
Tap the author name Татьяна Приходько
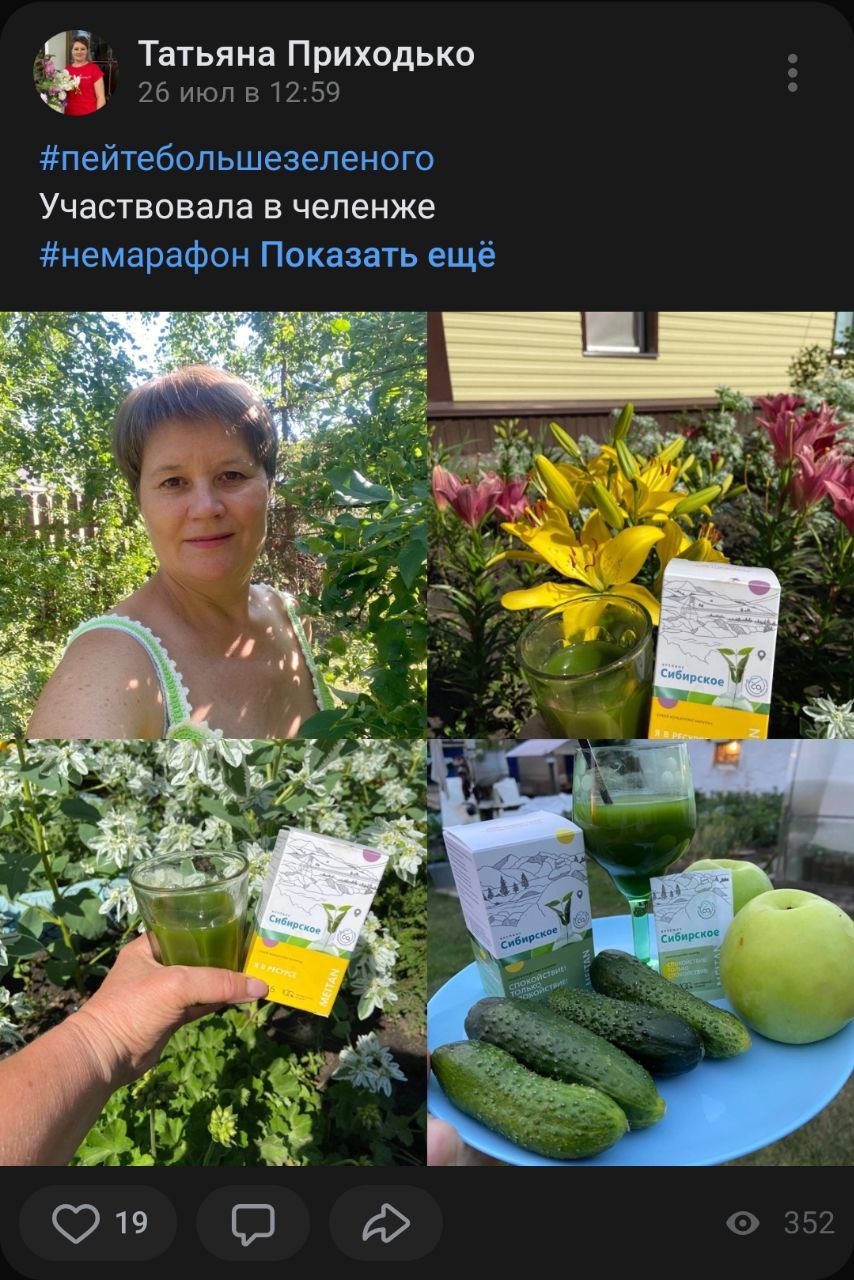point(305,54)
